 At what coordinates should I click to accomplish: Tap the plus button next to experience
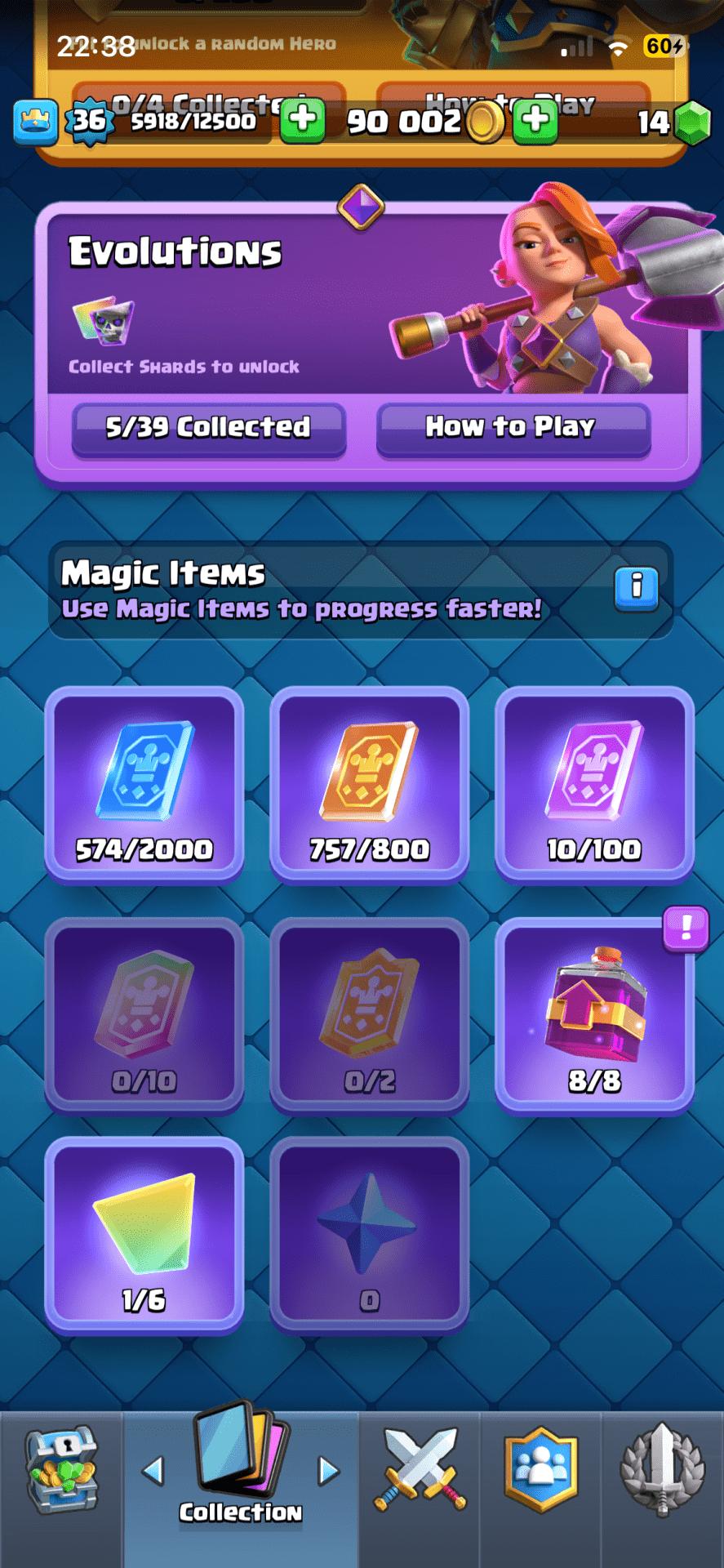click(x=303, y=120)
